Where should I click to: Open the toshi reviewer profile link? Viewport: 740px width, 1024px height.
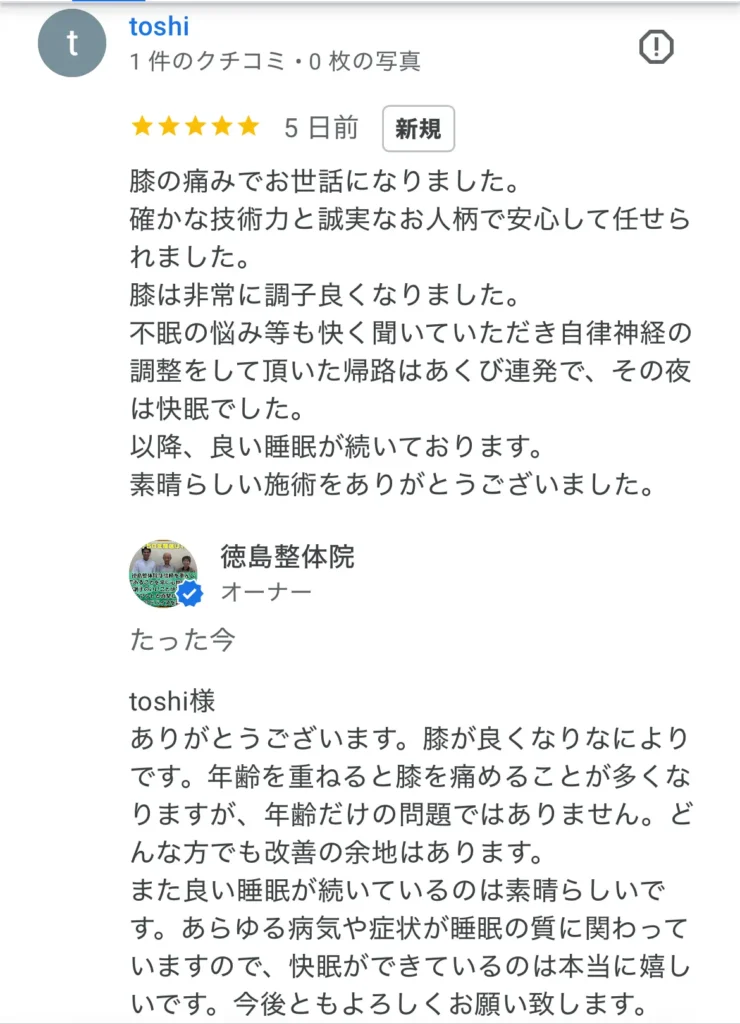158,27
